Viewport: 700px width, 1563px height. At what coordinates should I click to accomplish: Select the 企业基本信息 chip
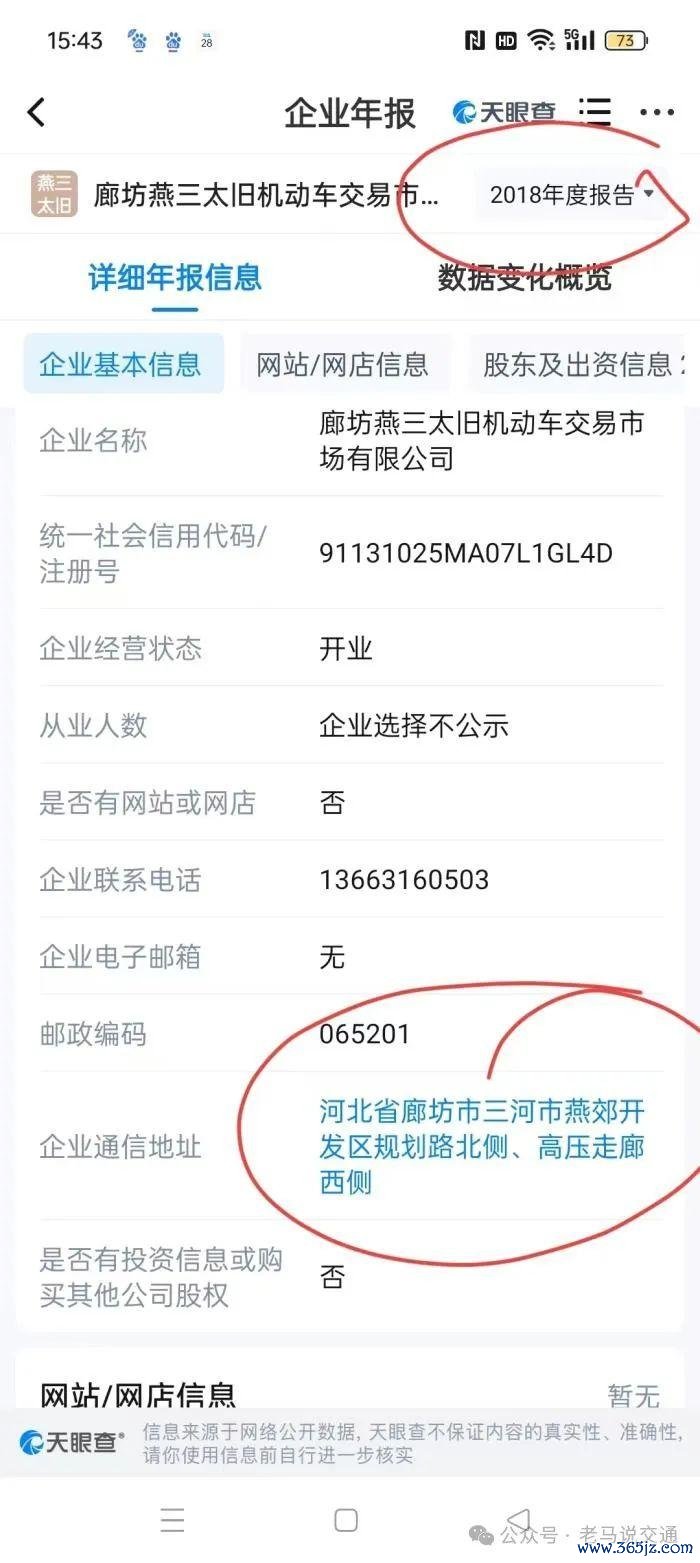[x=121, y=364]
